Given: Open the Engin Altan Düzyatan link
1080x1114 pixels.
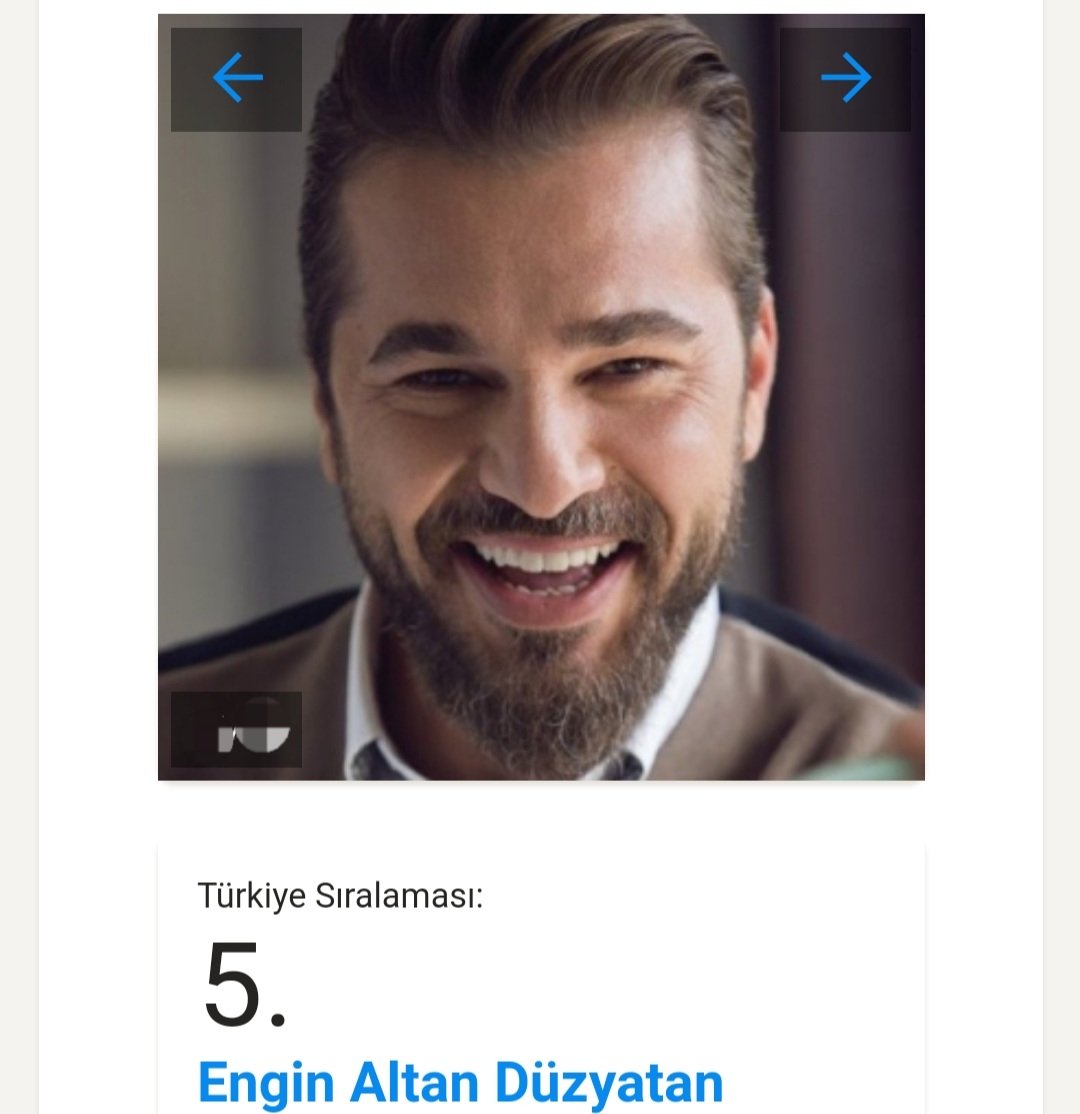Looking at the screenshot, I should 460,1082.
